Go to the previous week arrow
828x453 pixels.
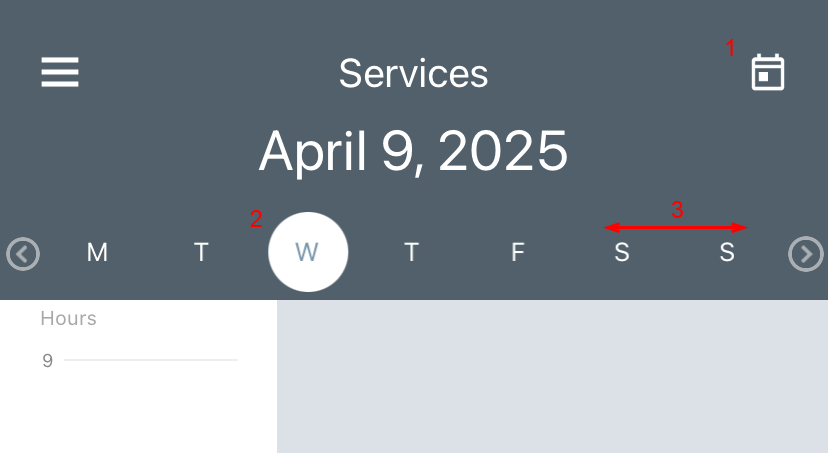pos(23,253)
